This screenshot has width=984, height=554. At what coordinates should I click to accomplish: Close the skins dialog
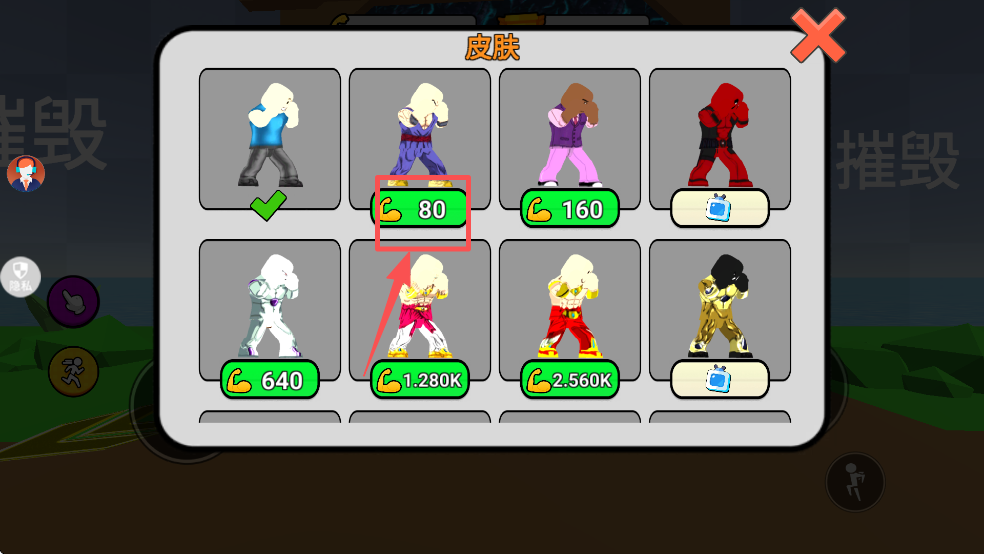(x=818, y=38)
